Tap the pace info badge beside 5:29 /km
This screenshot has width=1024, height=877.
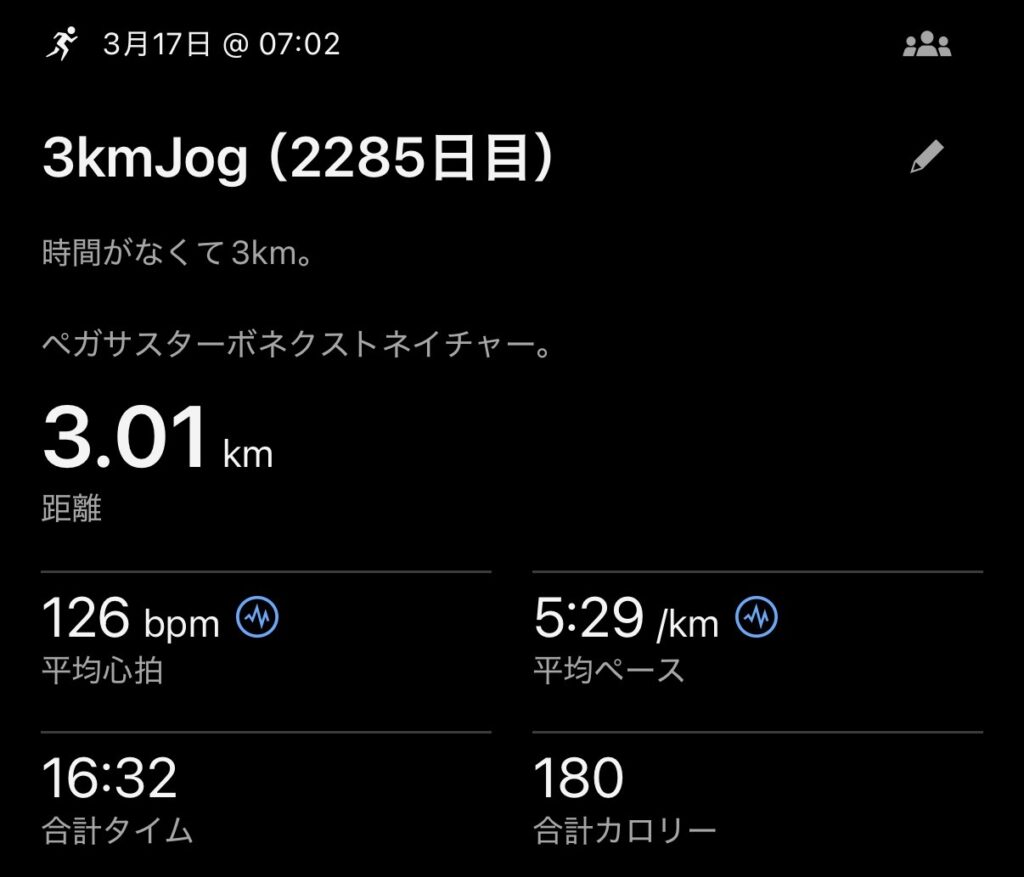(x=756, y=619)
